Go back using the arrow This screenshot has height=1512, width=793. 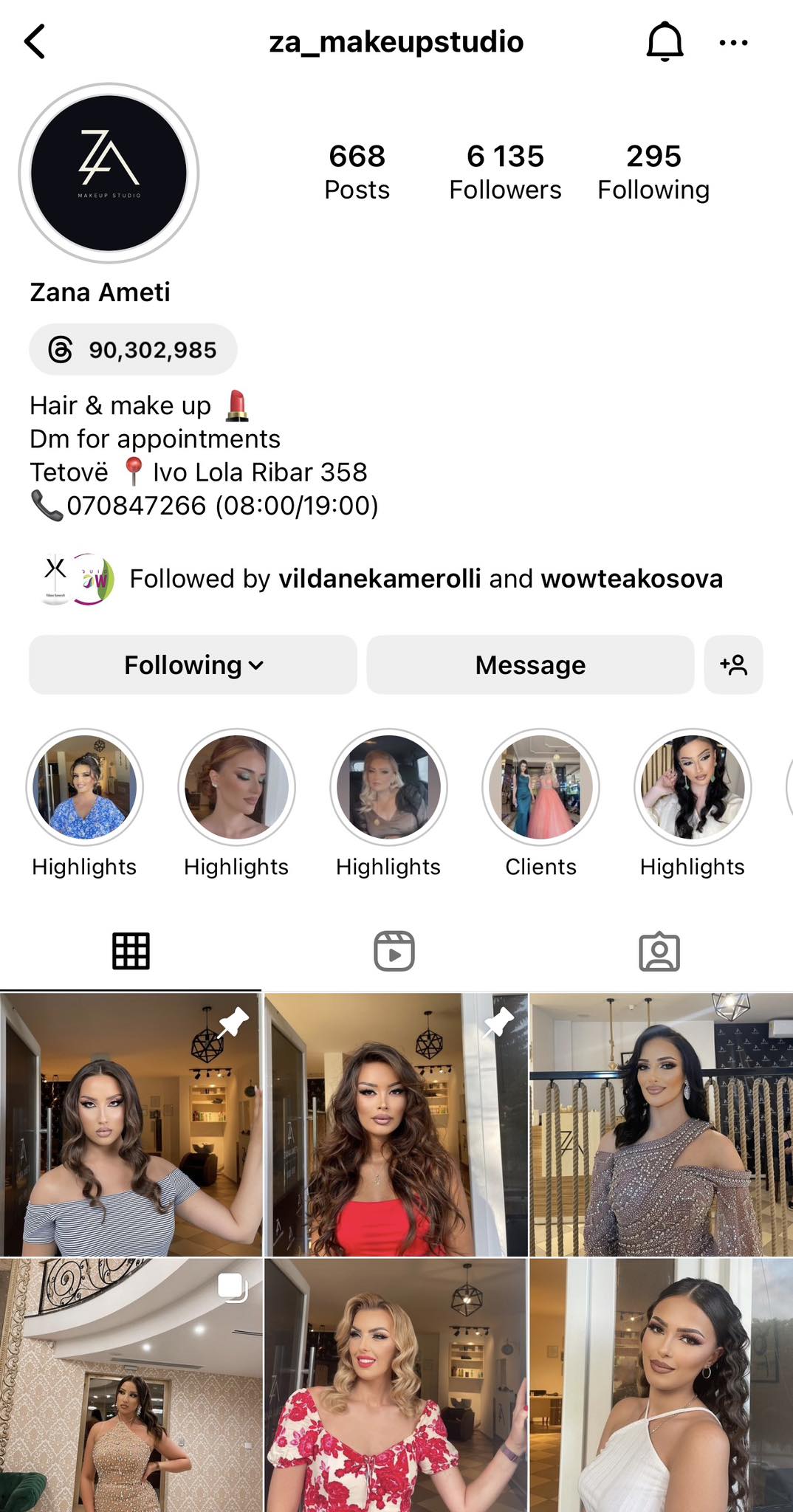35,41
